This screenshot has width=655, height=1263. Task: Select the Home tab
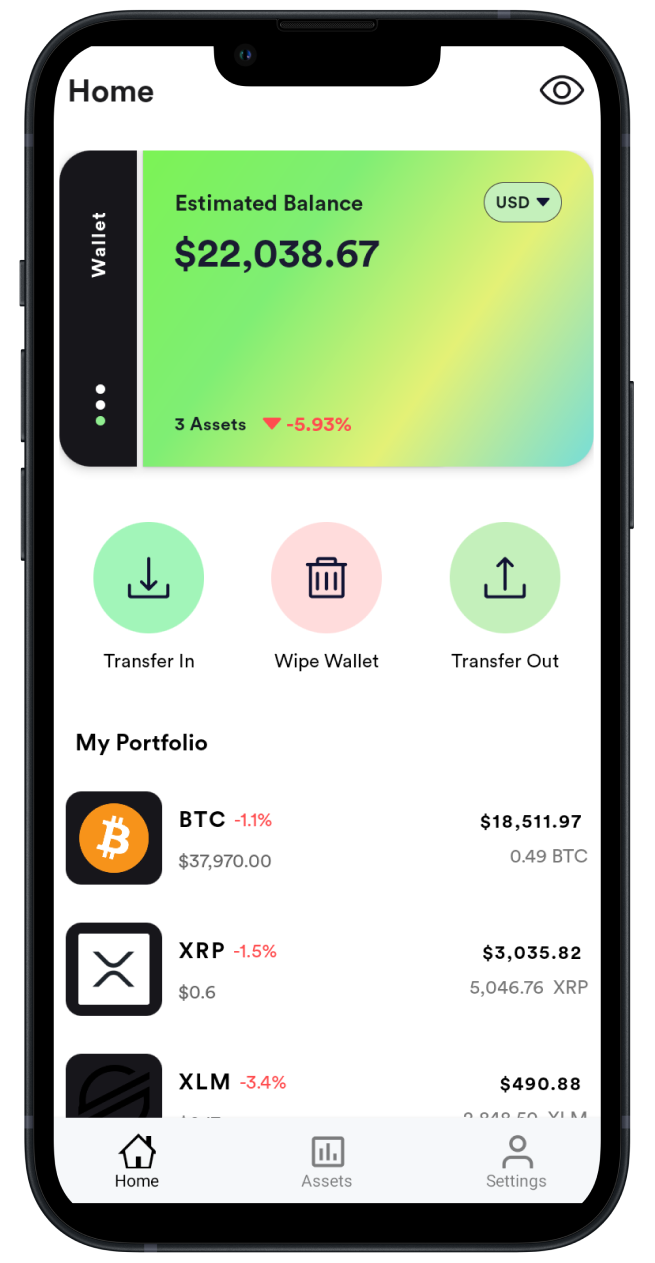[137, 1162]
